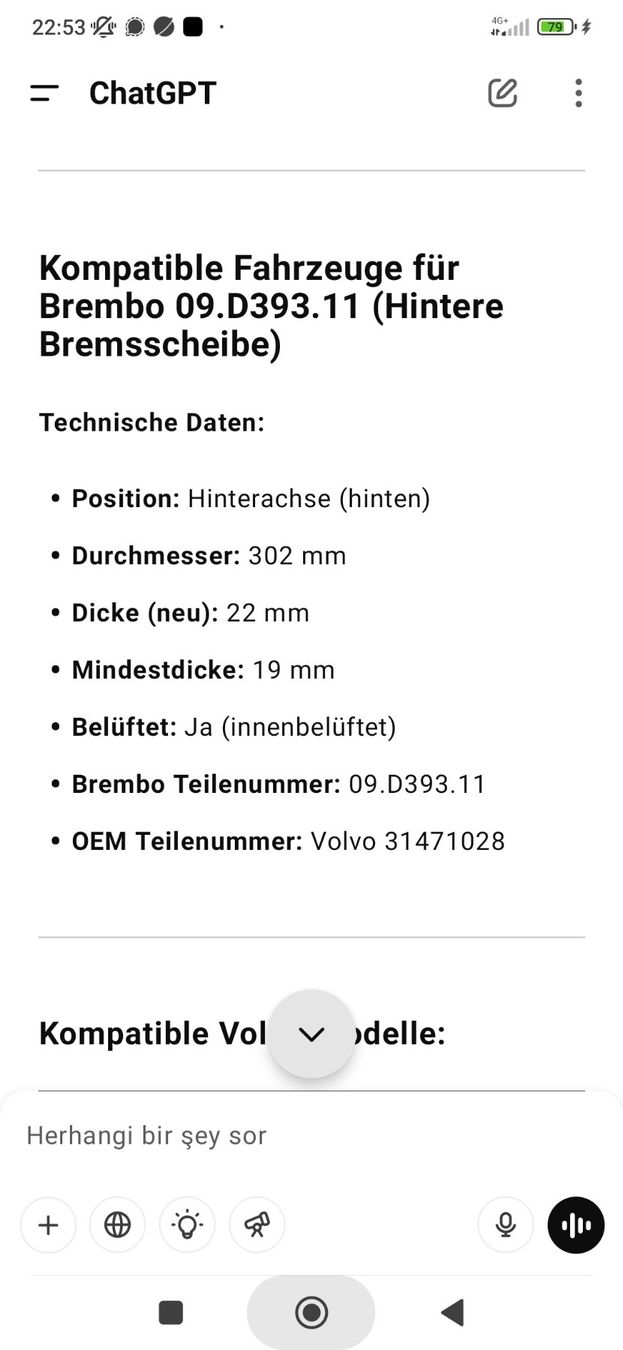Open recent apps with the square button

tap(171, 1312)
